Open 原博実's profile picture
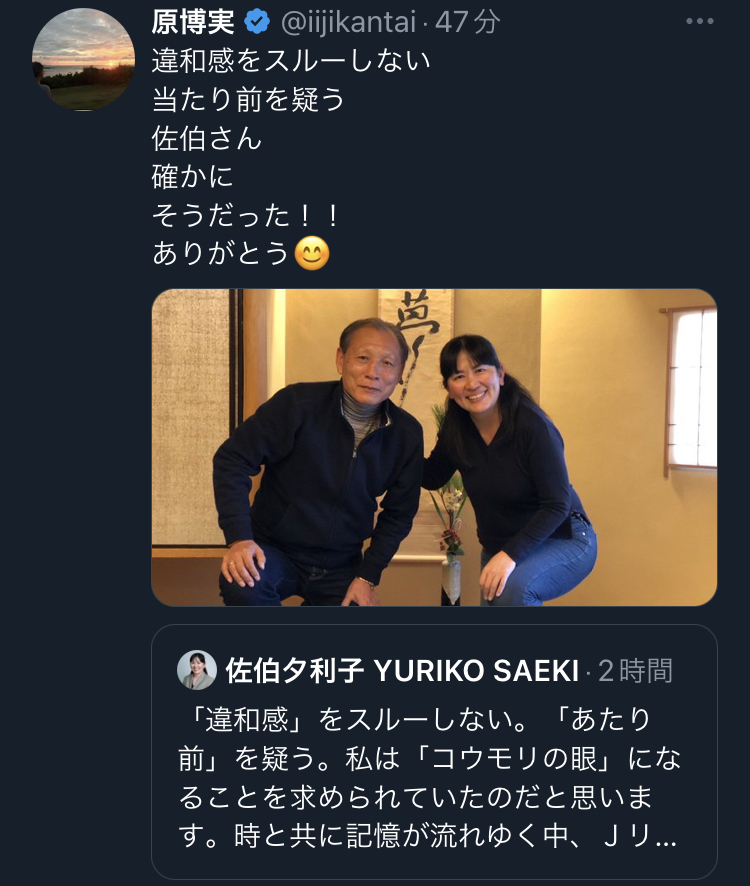This screenshot has width=750, height=886. (x=83, y=60)
